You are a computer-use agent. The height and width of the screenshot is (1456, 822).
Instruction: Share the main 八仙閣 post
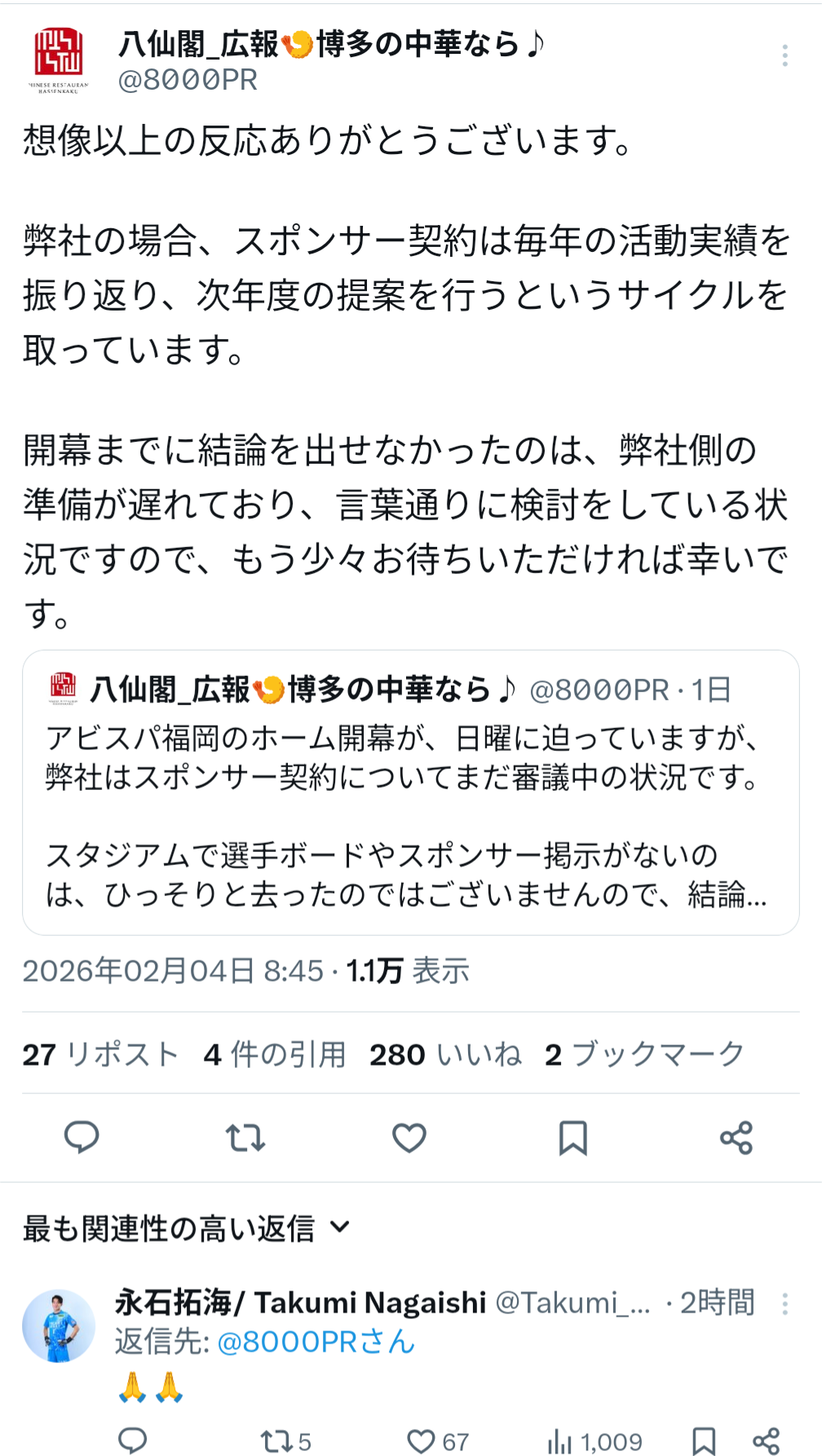(736, 1137)
